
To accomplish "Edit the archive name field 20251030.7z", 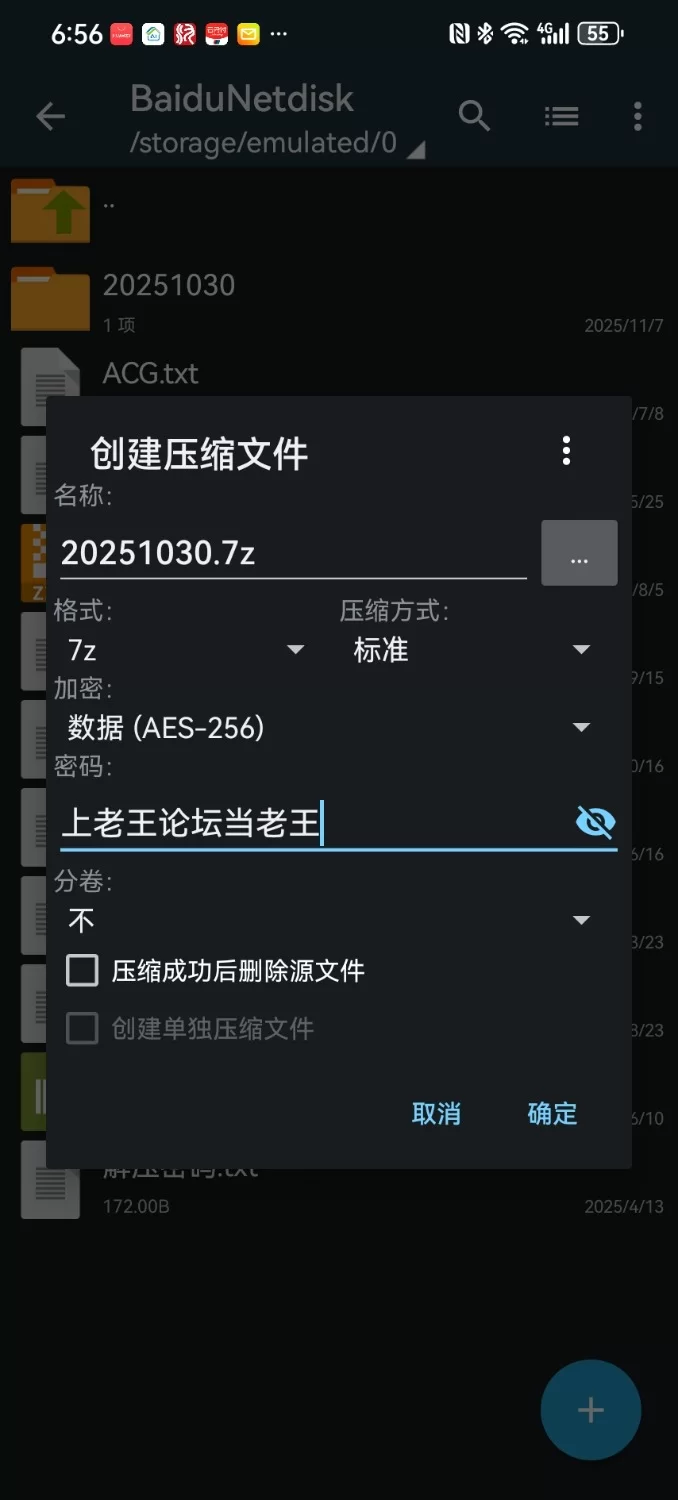I will [290, 553].
